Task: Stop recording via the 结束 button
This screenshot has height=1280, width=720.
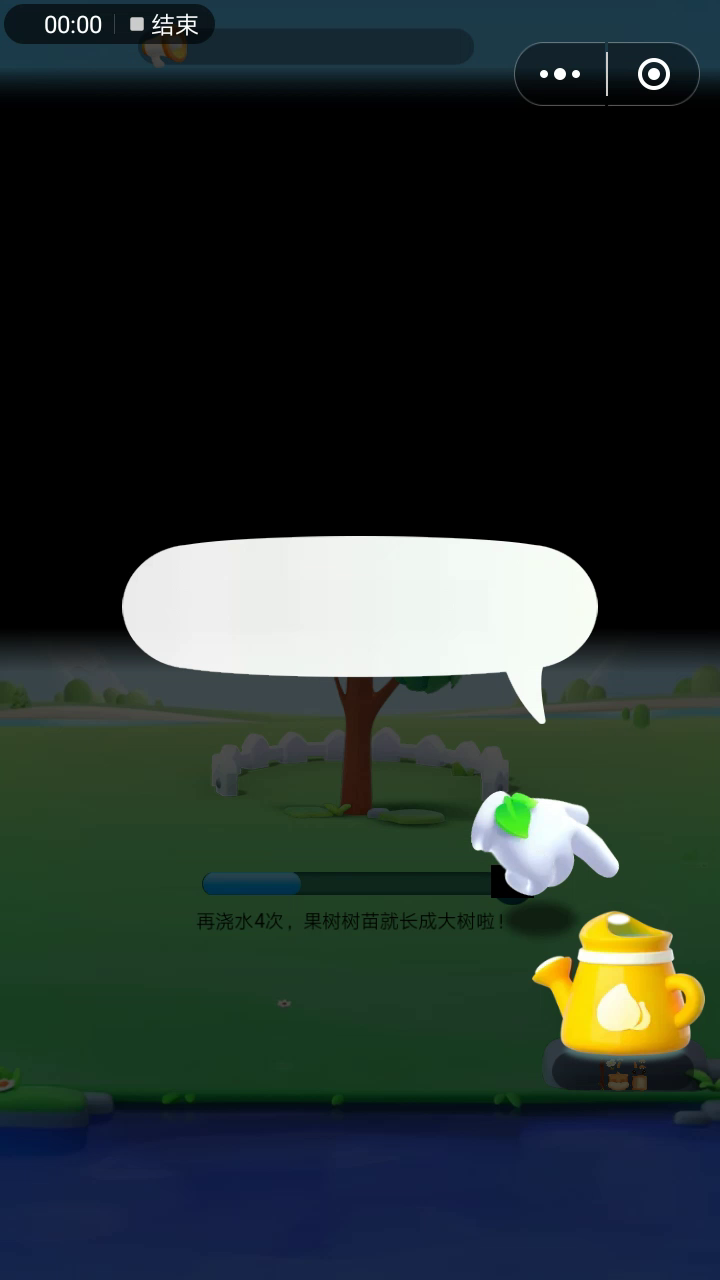Action: point(165,25)
